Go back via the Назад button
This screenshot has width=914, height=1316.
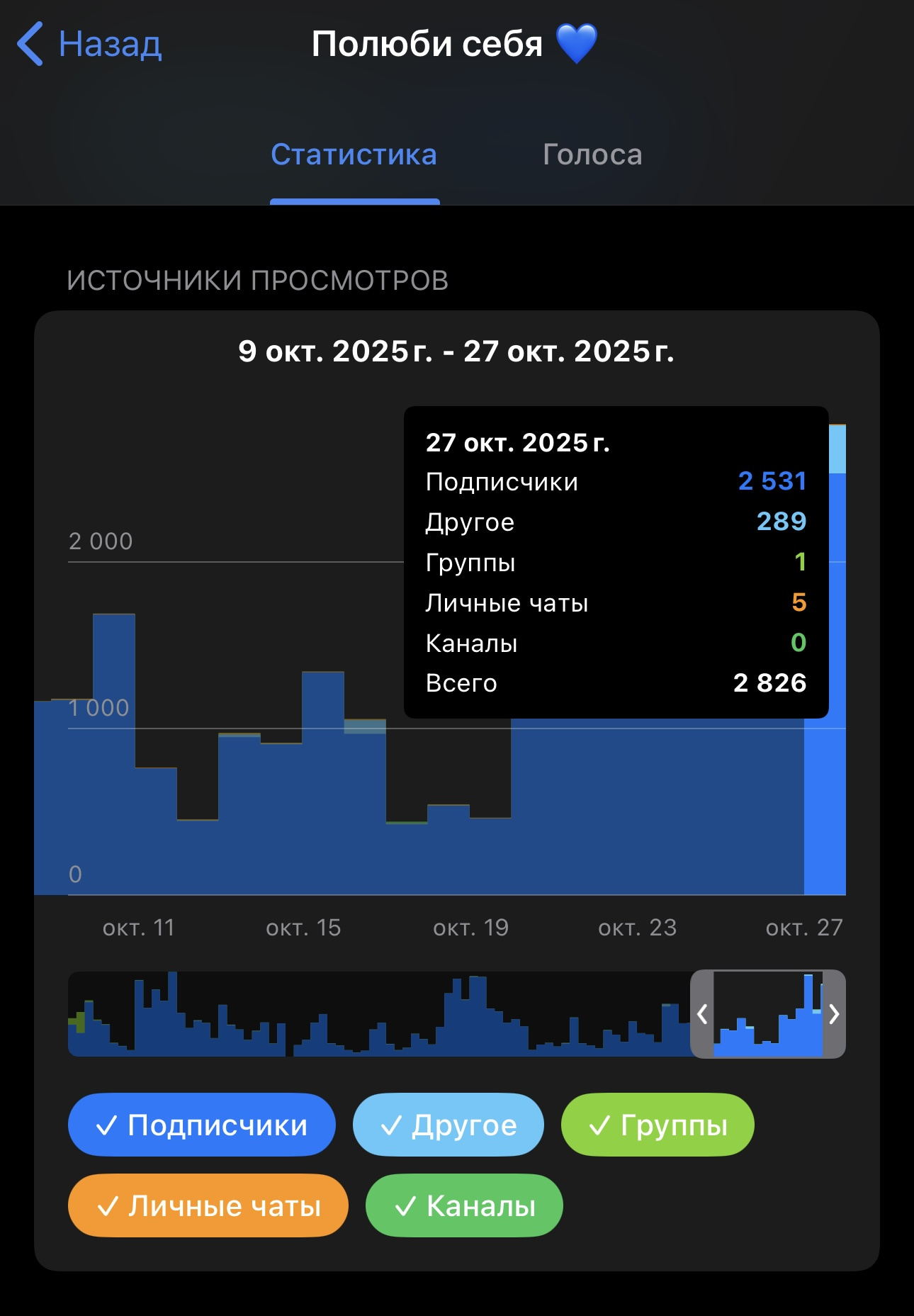point(91,44)
